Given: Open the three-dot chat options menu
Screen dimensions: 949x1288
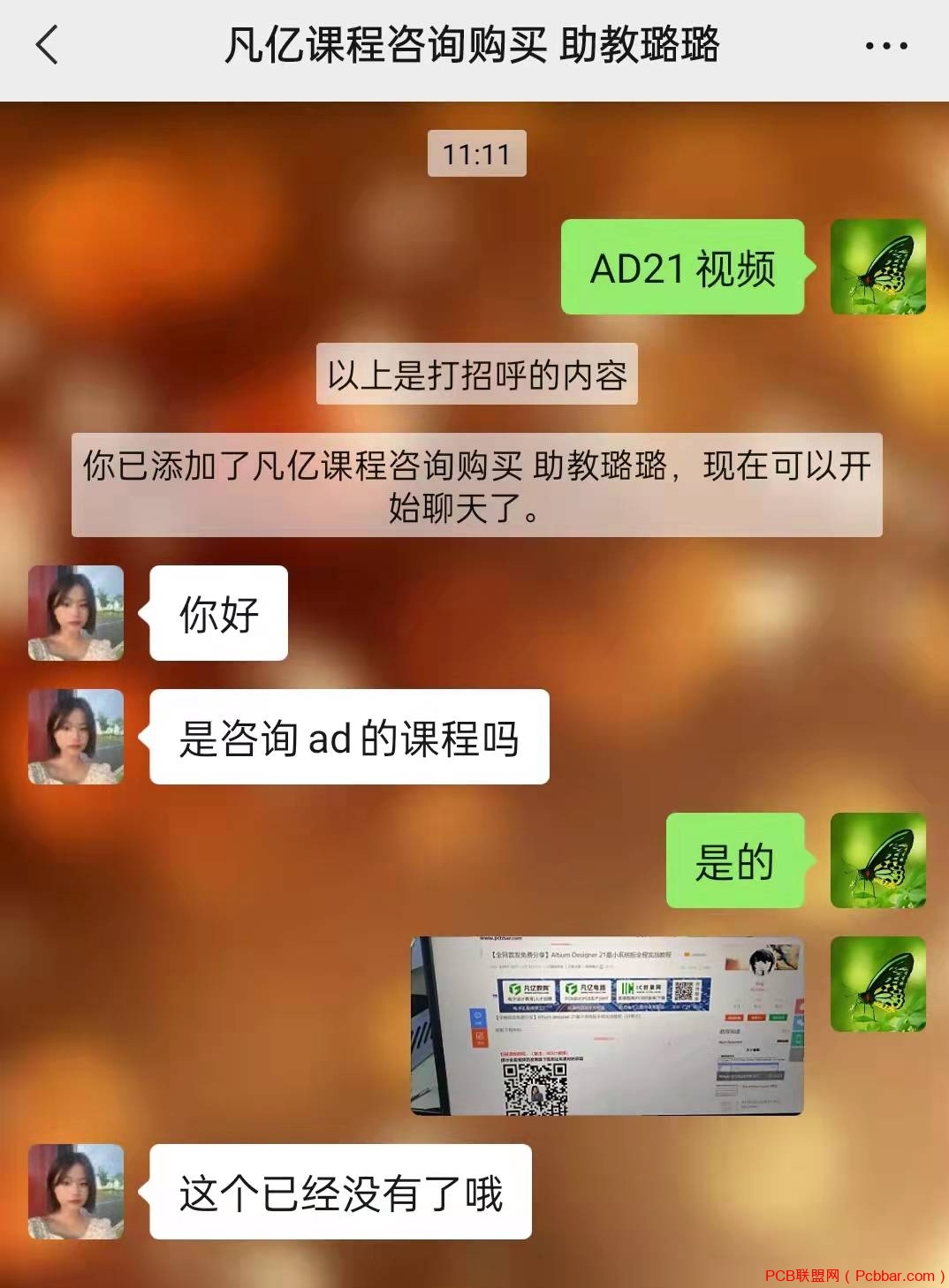Looking at the screenshot, I should pyautogui.click(x=885, y=46).
